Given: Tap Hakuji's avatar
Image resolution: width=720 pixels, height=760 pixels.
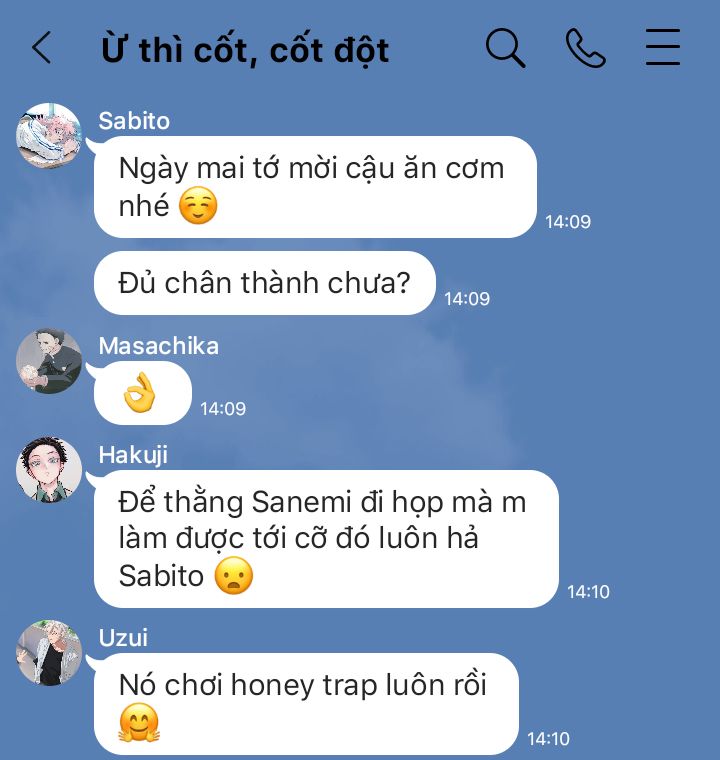Looking at the screenshot, I should [49, 470].
